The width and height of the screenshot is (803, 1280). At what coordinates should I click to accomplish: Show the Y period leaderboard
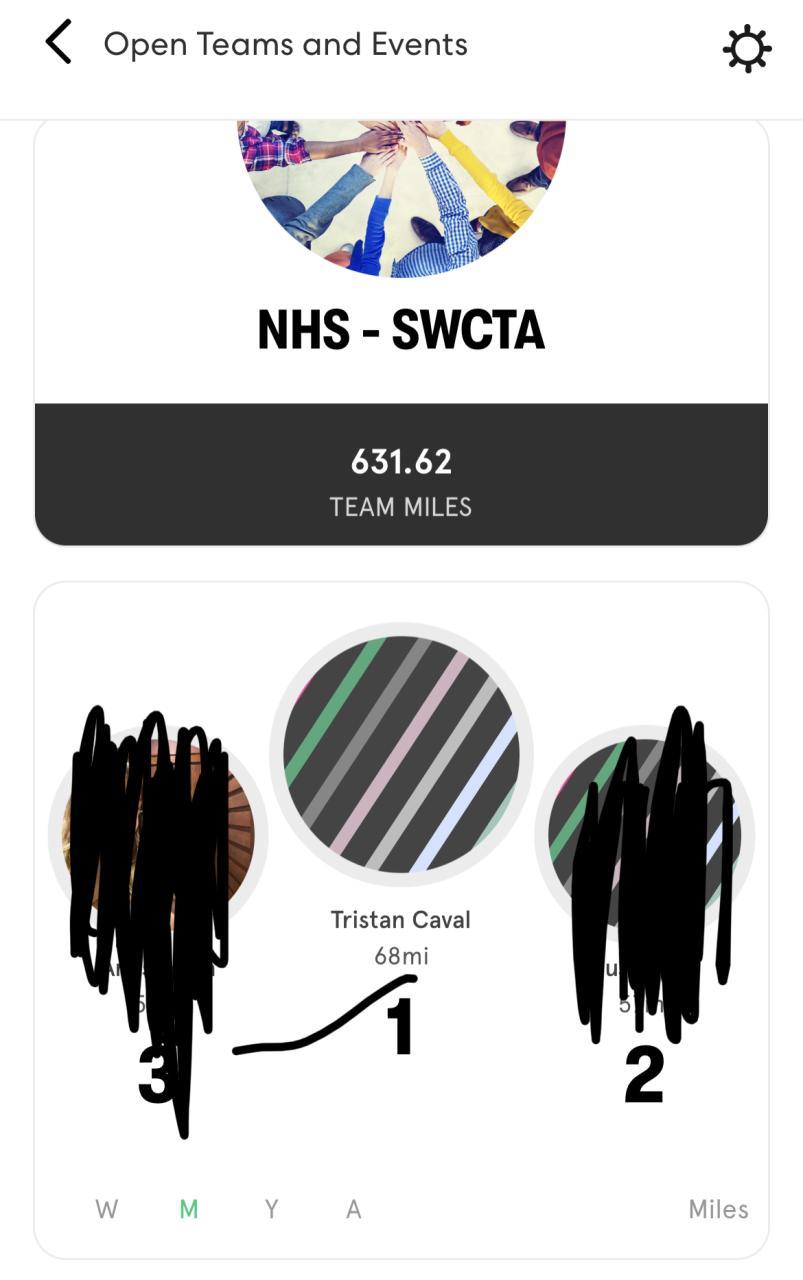[271, 1209]
